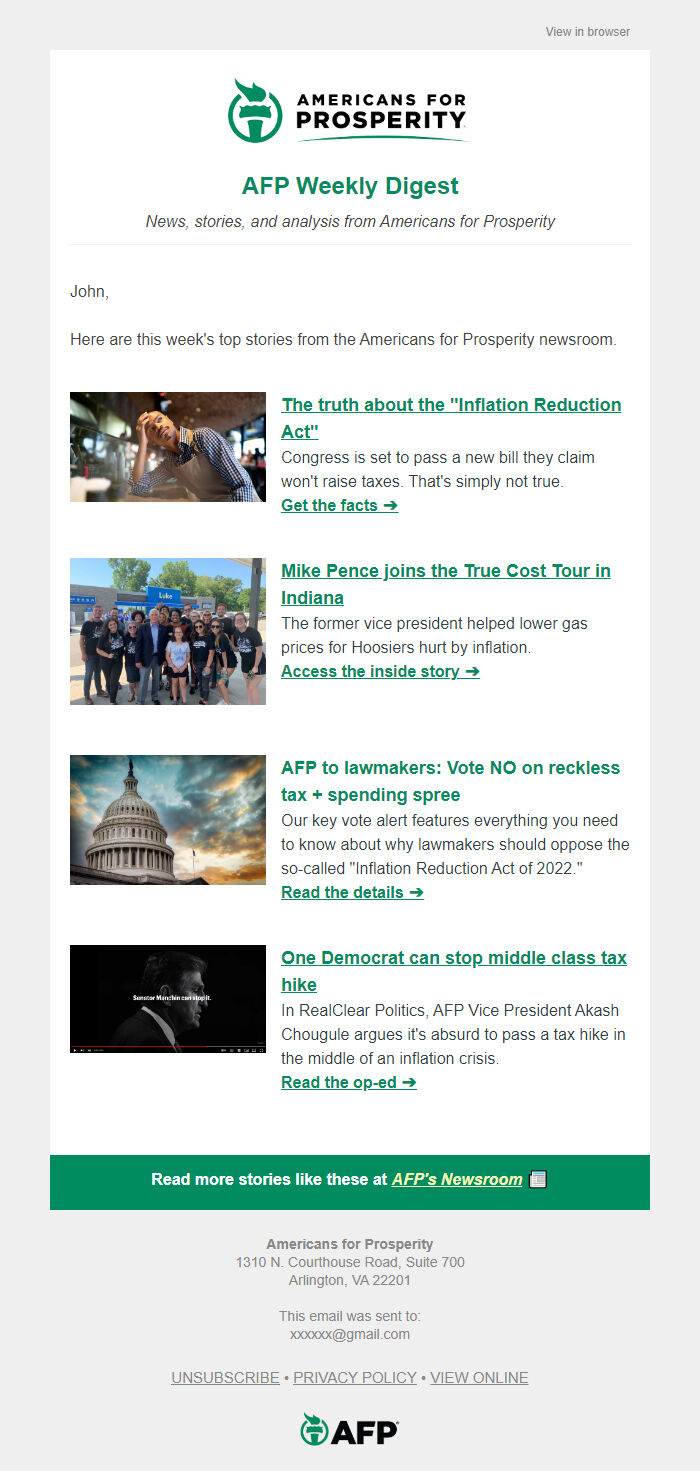Tap Access the inside story link
700x1472 pixels.
click(380, 672)
